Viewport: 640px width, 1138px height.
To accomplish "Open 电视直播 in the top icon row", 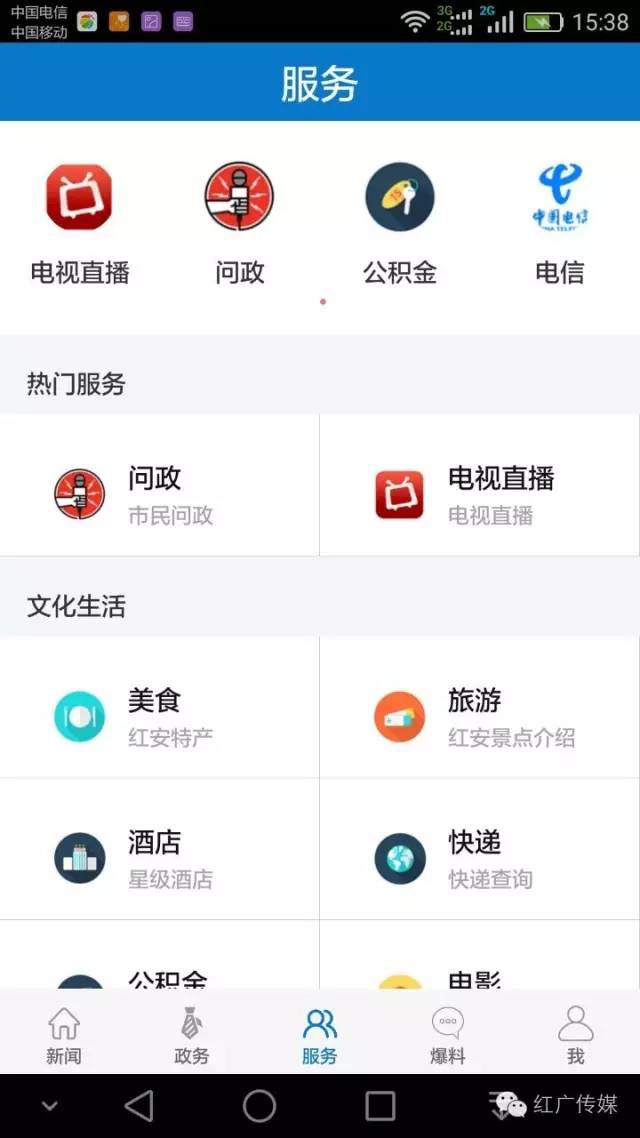I will pyautogui.click(x=80, y=223).
